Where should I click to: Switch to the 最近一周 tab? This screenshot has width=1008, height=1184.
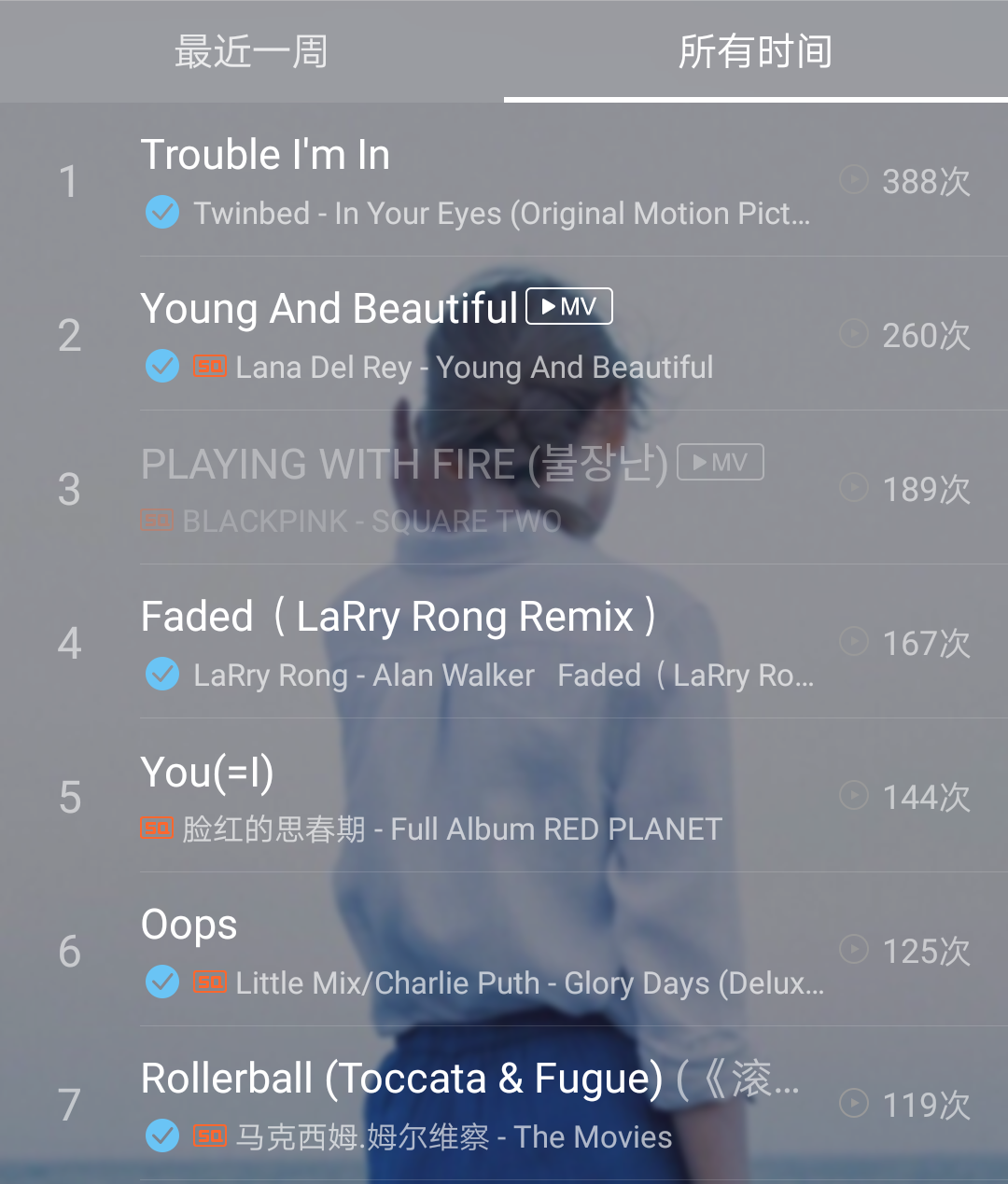[x=251, y=52]
